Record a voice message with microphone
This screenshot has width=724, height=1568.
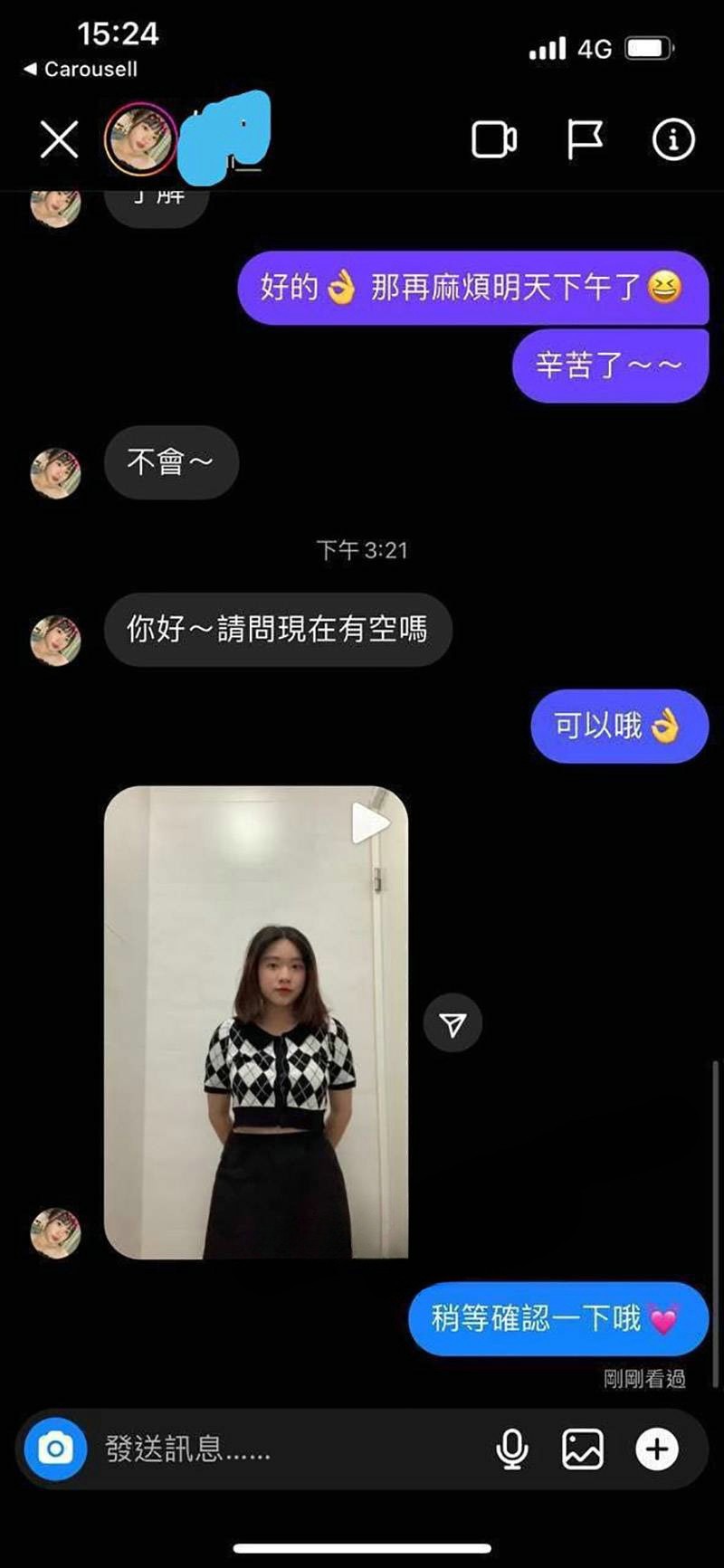coord(512,1449)
